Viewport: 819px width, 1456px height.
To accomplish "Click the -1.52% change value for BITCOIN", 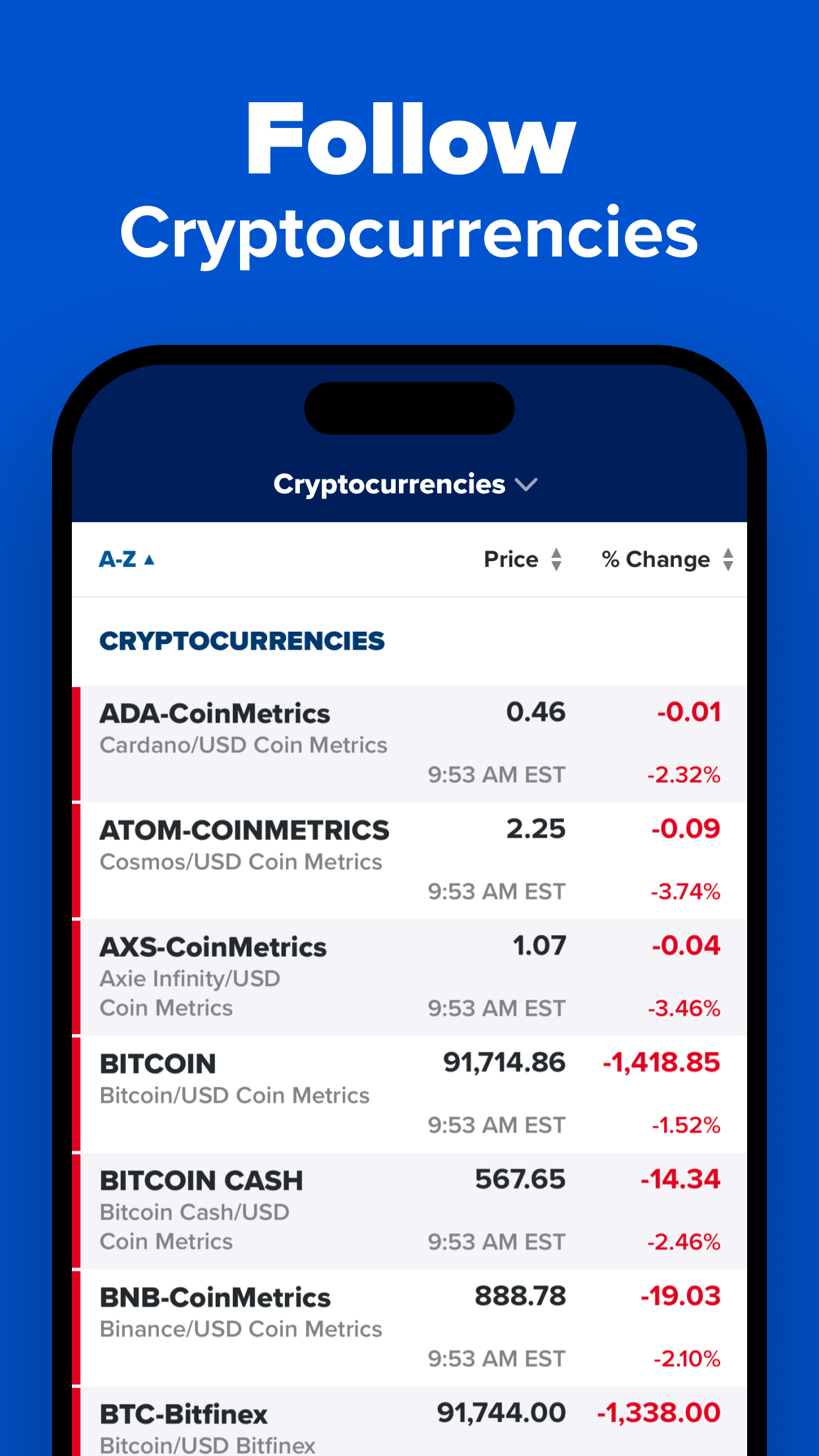I will coord(684,1124).
